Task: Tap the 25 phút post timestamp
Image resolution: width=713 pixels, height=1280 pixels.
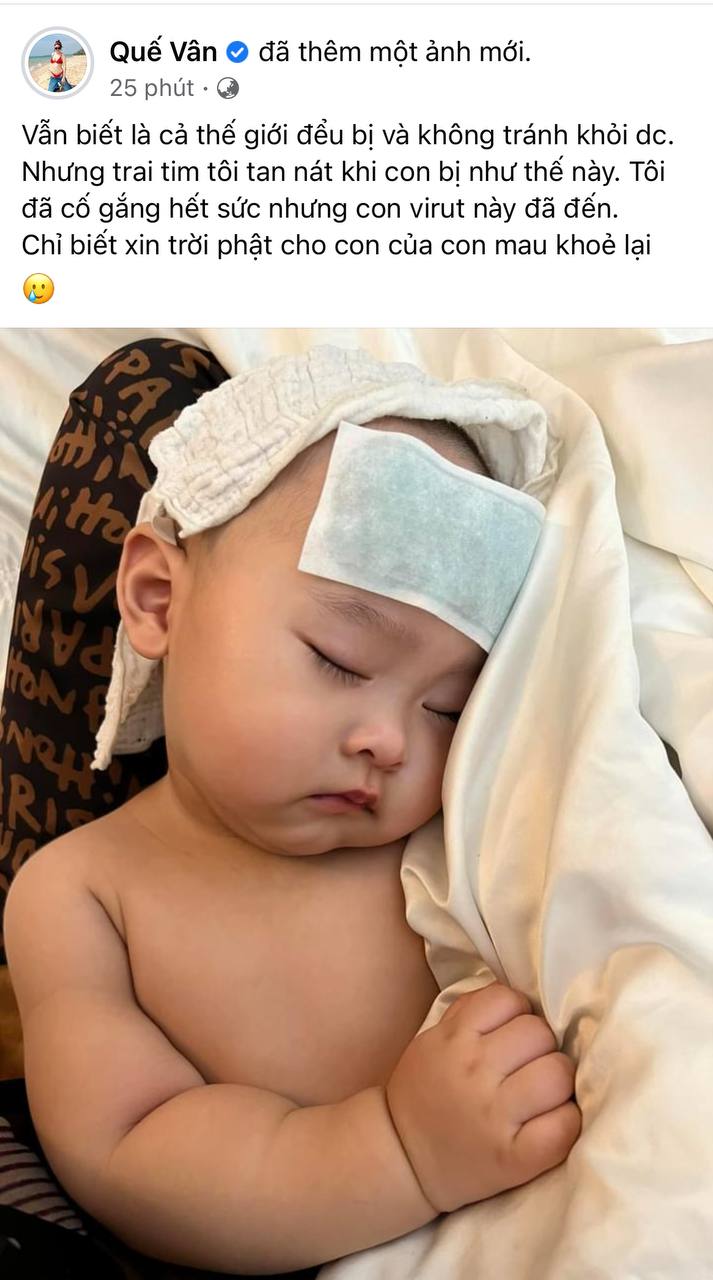Action: click(x=152, y=88)
